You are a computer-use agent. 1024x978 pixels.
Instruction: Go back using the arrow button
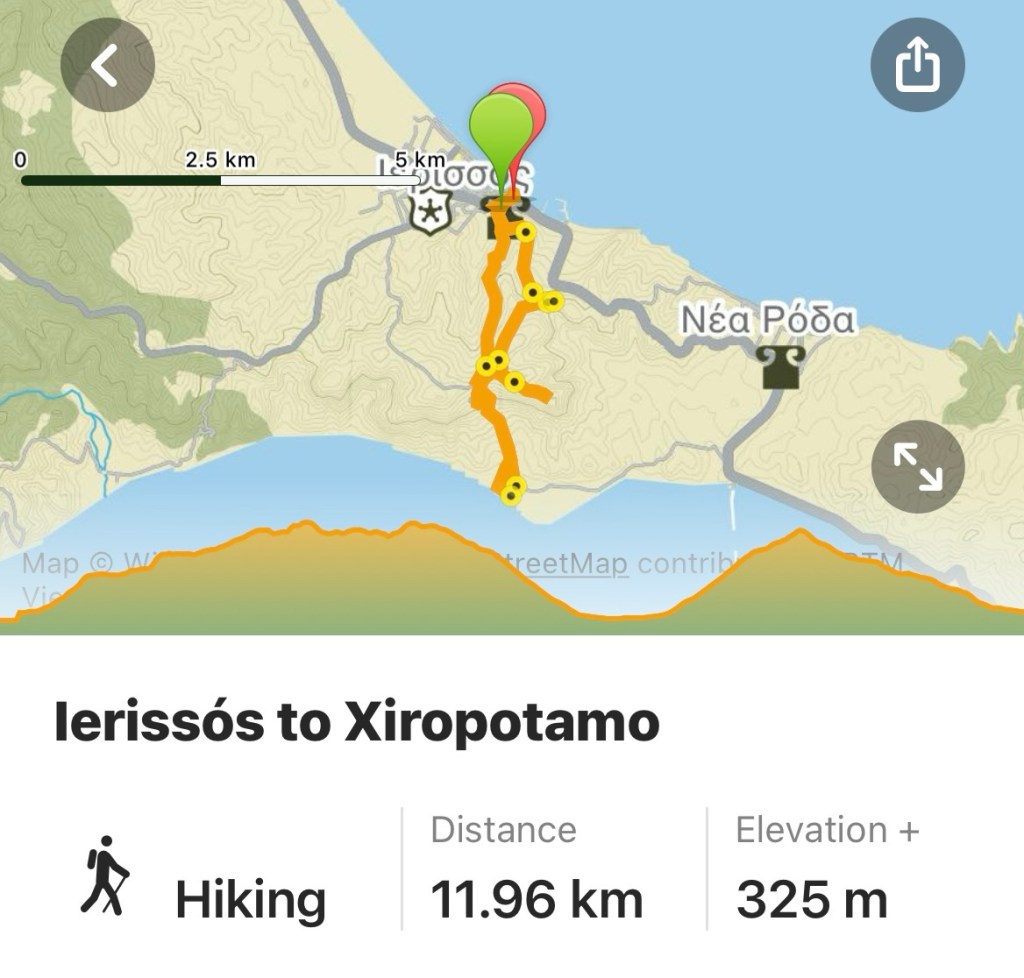coord(107,65)
